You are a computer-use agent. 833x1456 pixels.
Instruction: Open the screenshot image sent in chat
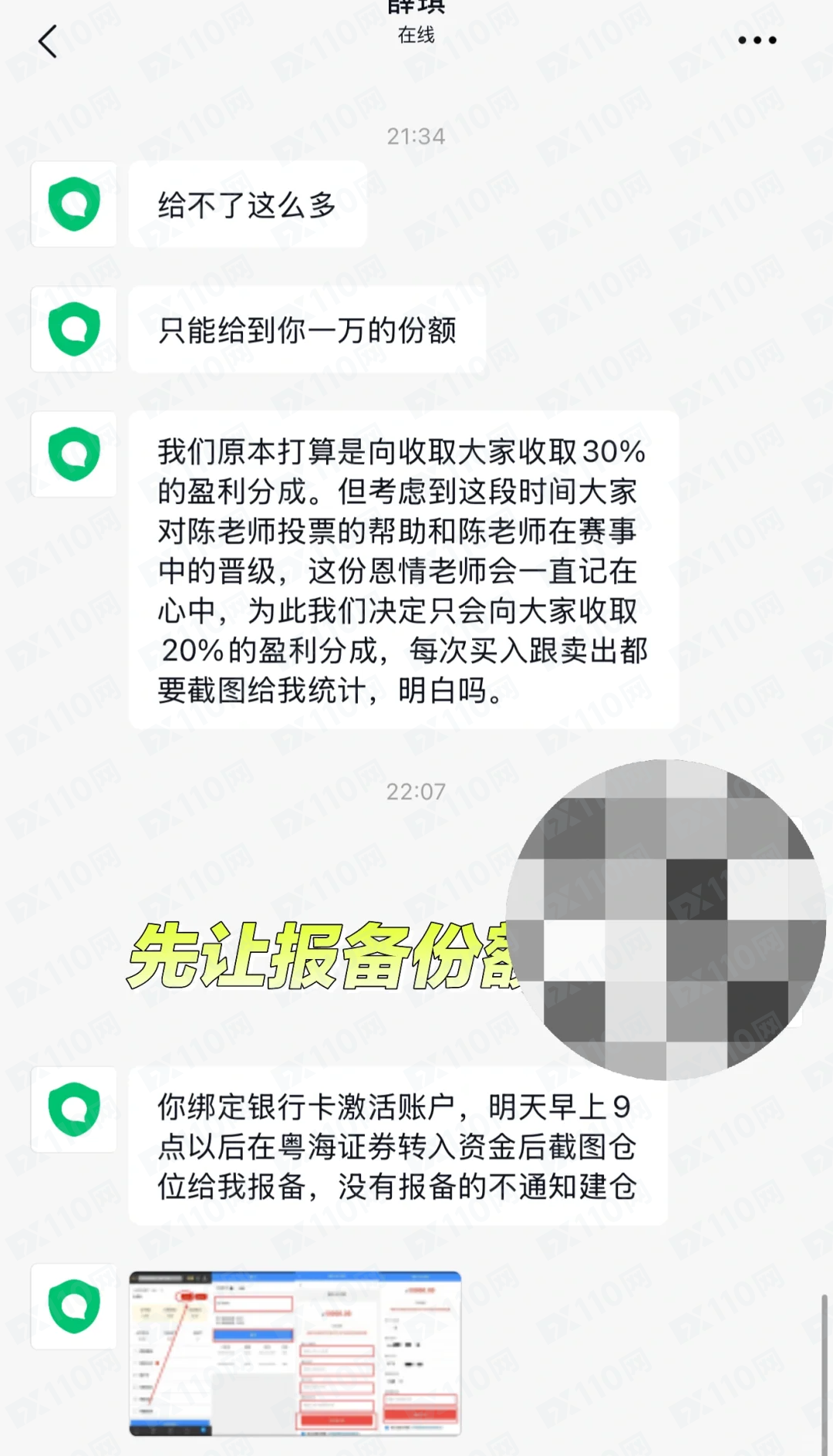(x=295, y=1353)
